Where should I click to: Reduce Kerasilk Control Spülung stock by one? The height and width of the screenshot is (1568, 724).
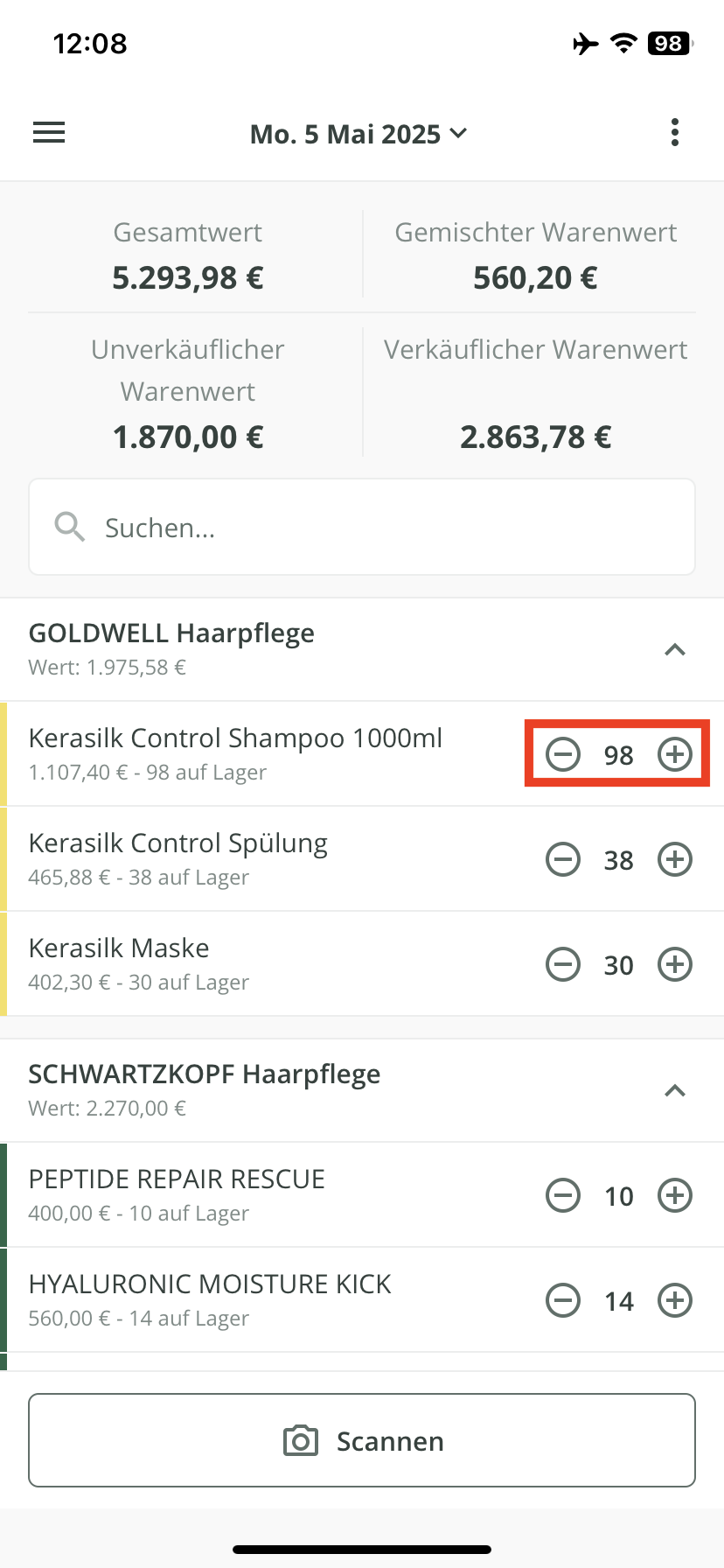563,859
